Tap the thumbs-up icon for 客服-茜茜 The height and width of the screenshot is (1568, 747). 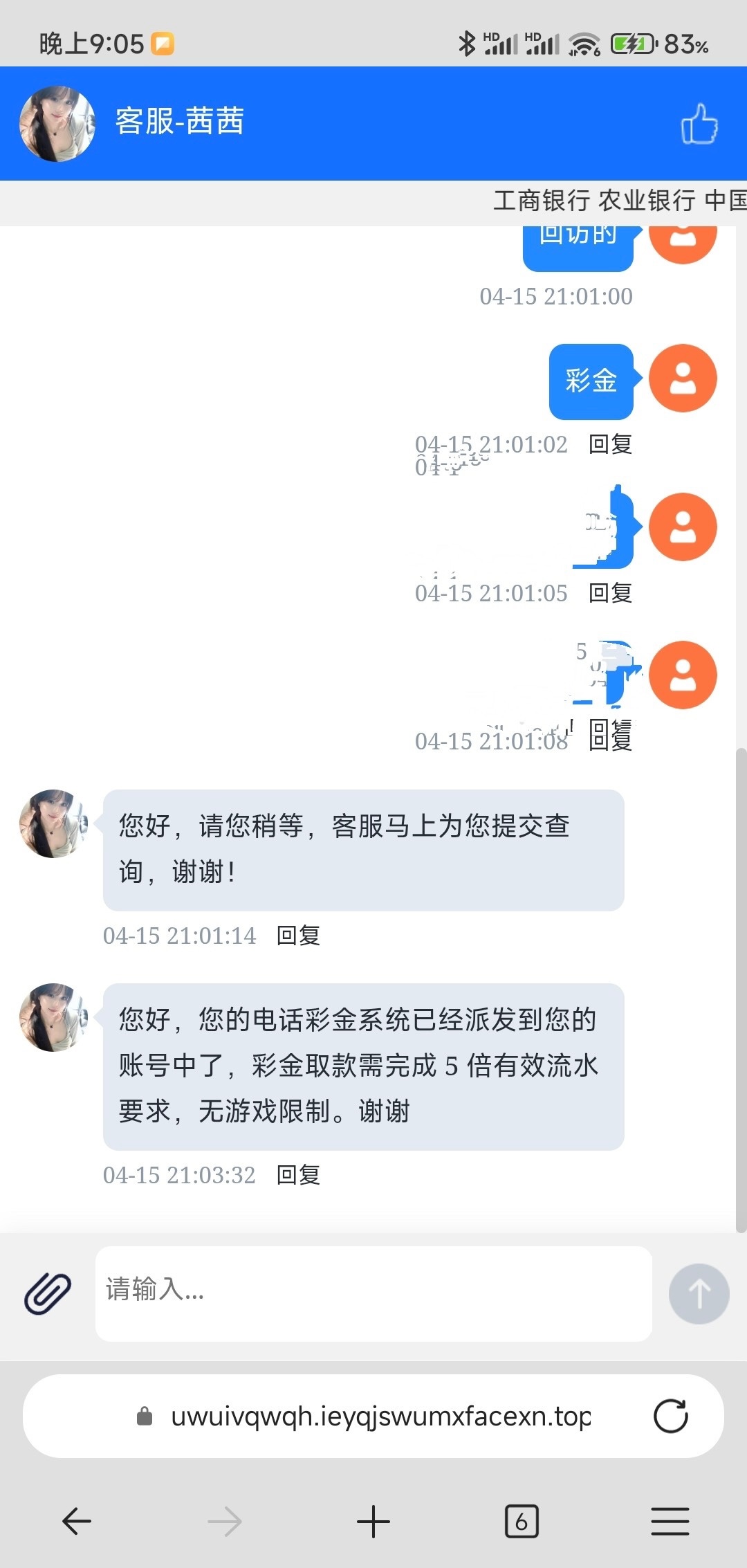699,124
